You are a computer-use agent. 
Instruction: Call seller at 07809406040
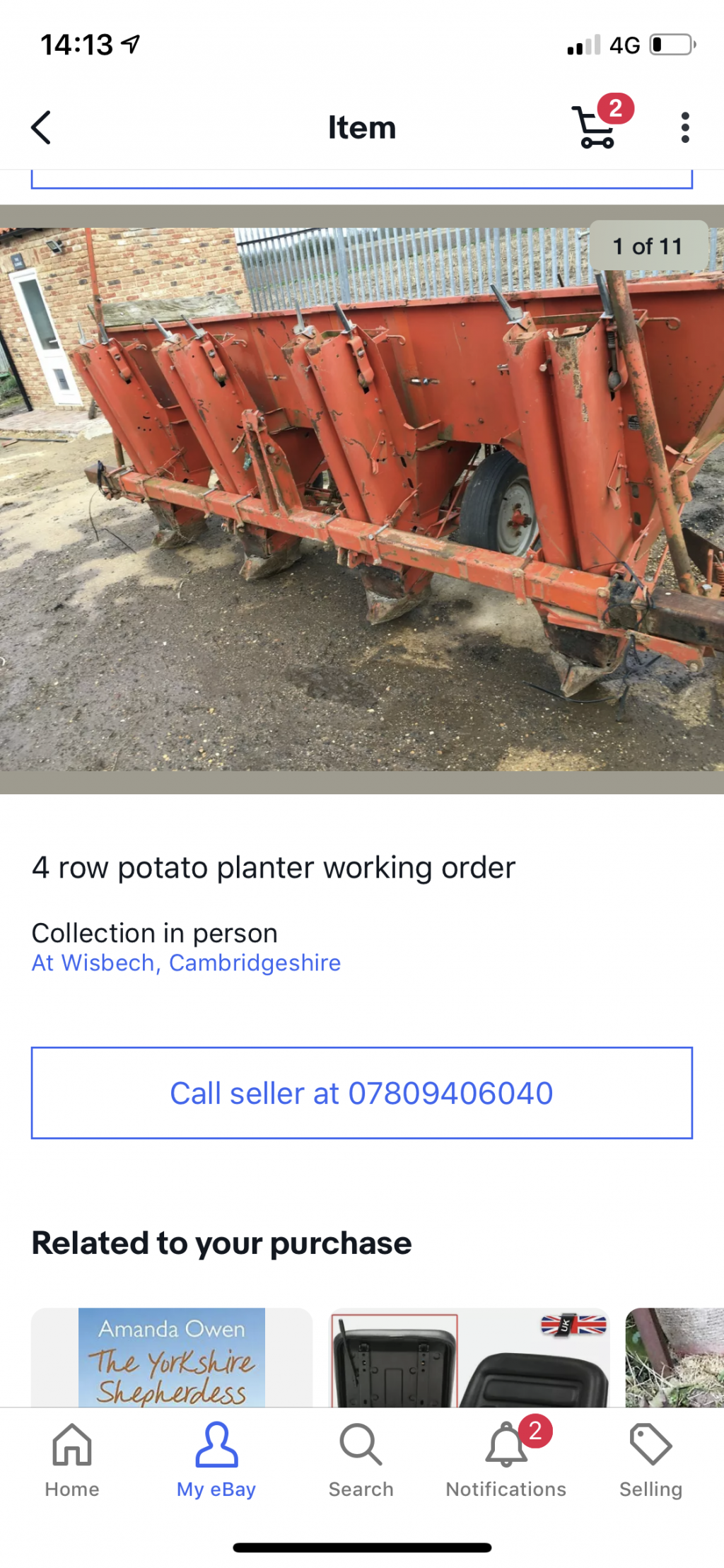(361, 1093)
